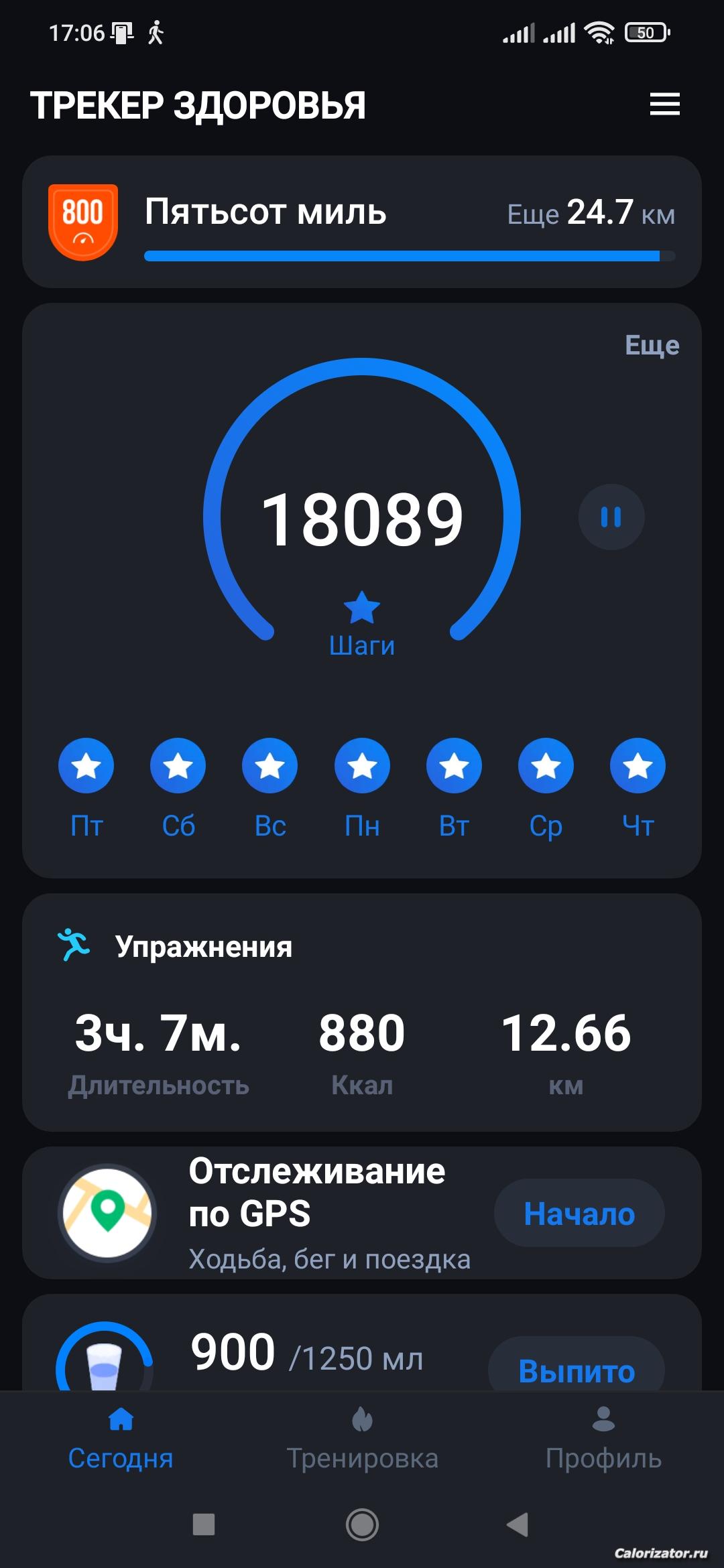Start GPS tracking with Начало
Viewport: 724px width, 1568px height.
tap(579, 1214)
